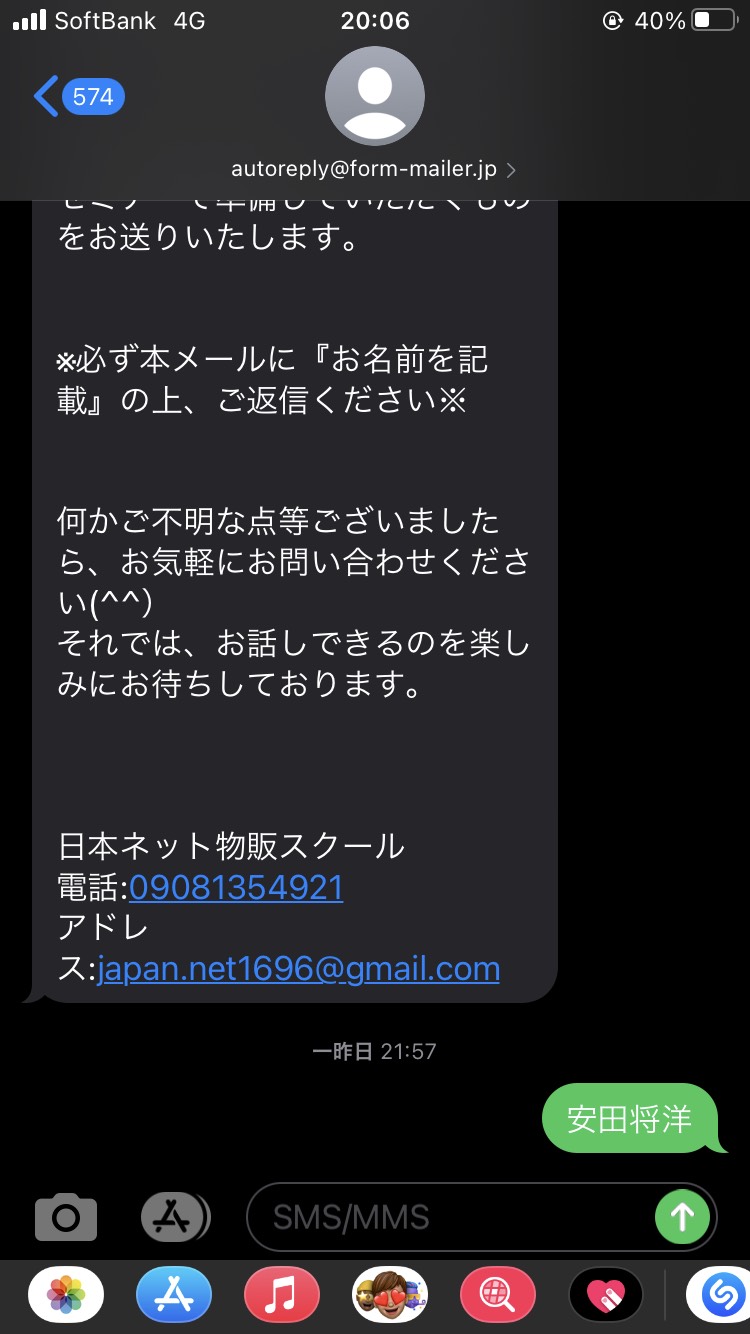Open the Photos app in the app strip
Viewport: 750px width, 1334px height.
coord(66,1296)
